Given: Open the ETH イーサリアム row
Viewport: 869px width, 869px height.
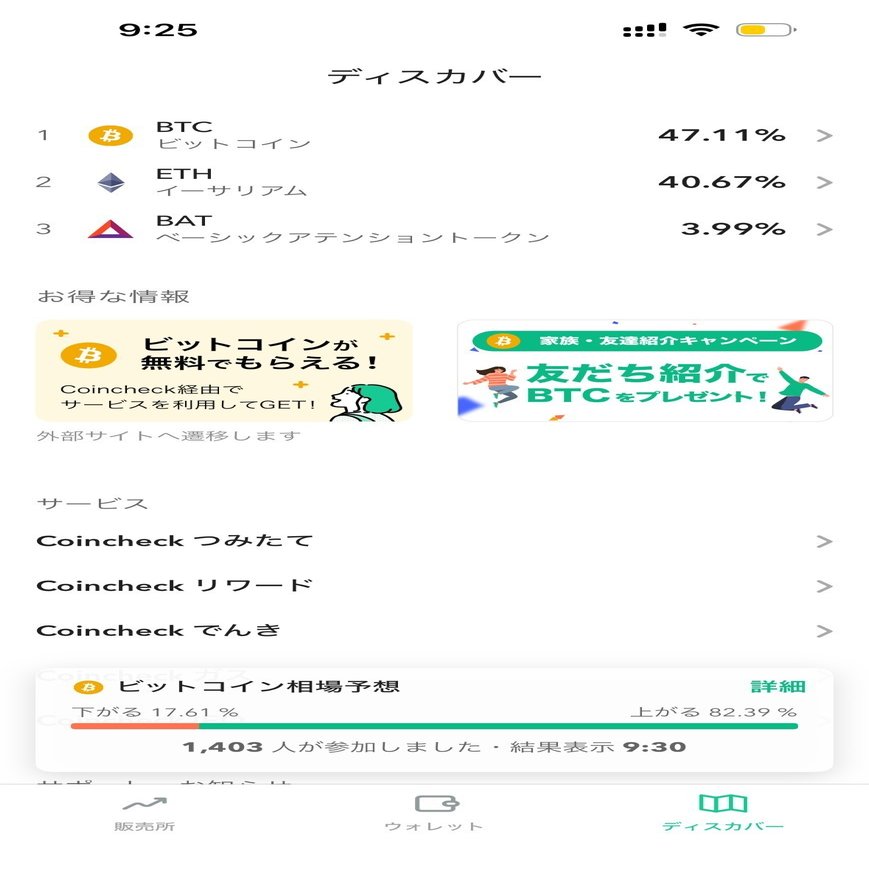Looking at the screenshot, I should coord(434,182).
